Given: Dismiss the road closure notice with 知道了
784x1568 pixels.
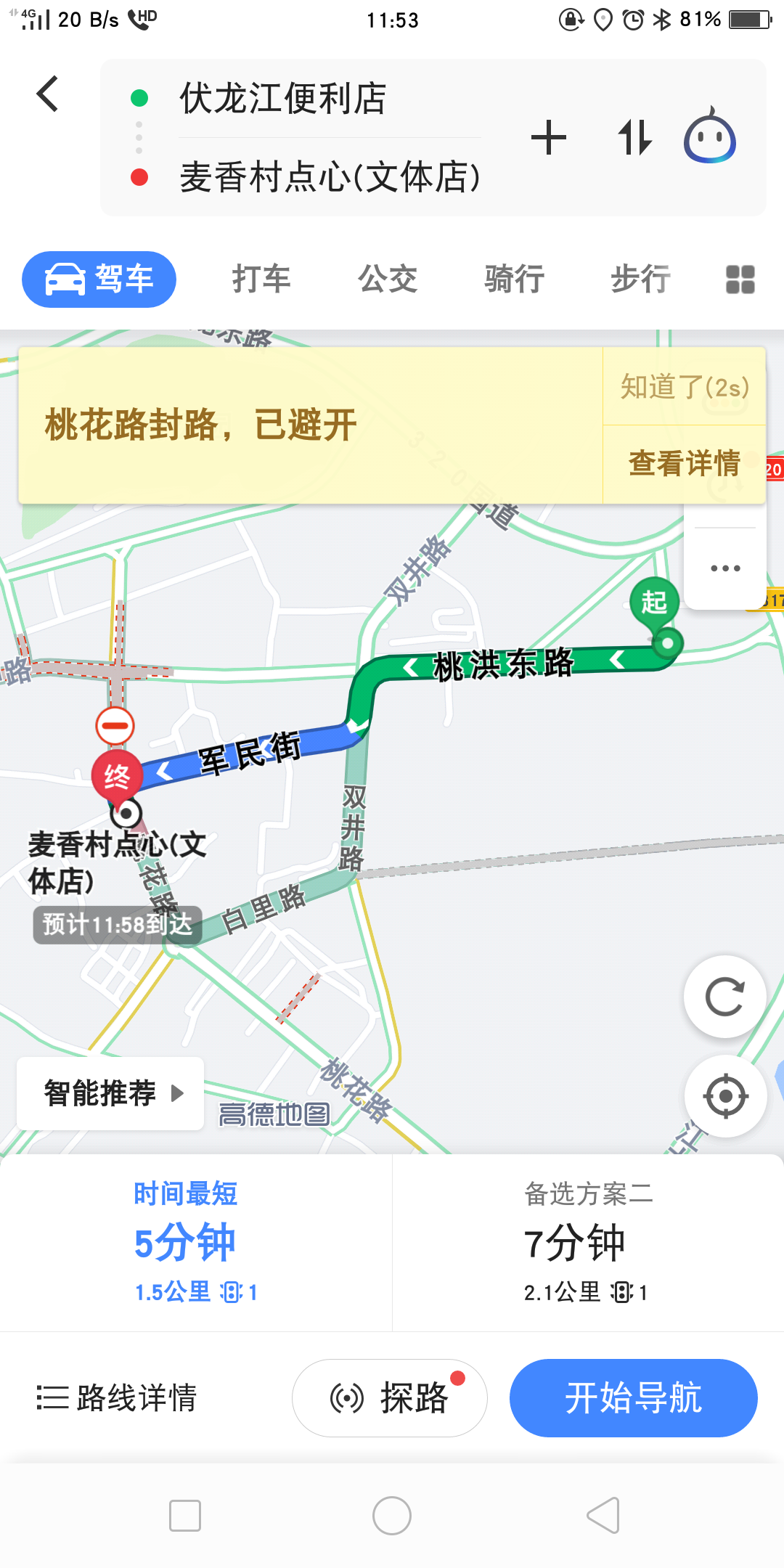Looking at the screenshot, I should (x=685, y=387).
